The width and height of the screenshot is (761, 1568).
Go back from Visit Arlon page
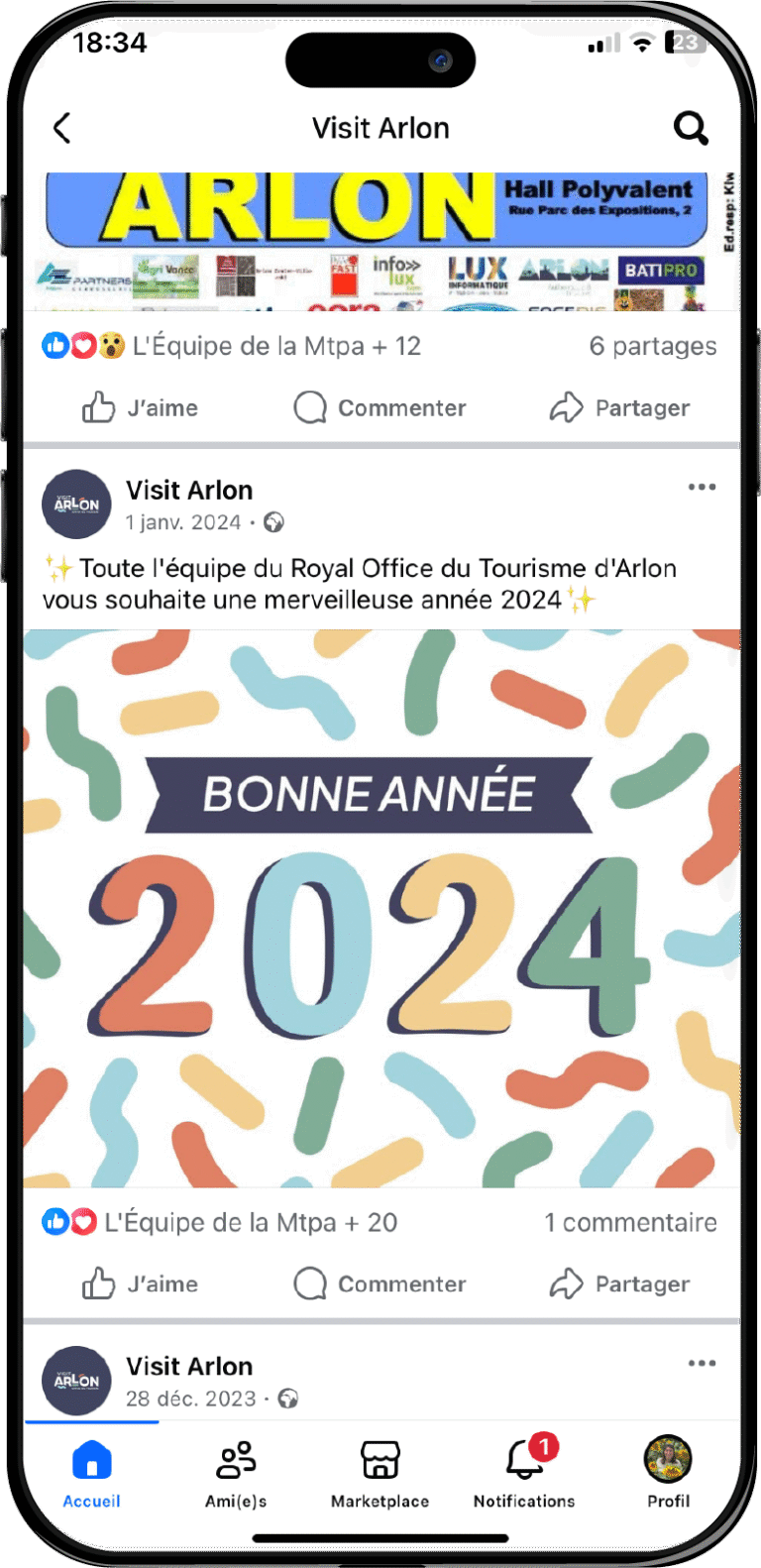[x=61, y=128]
